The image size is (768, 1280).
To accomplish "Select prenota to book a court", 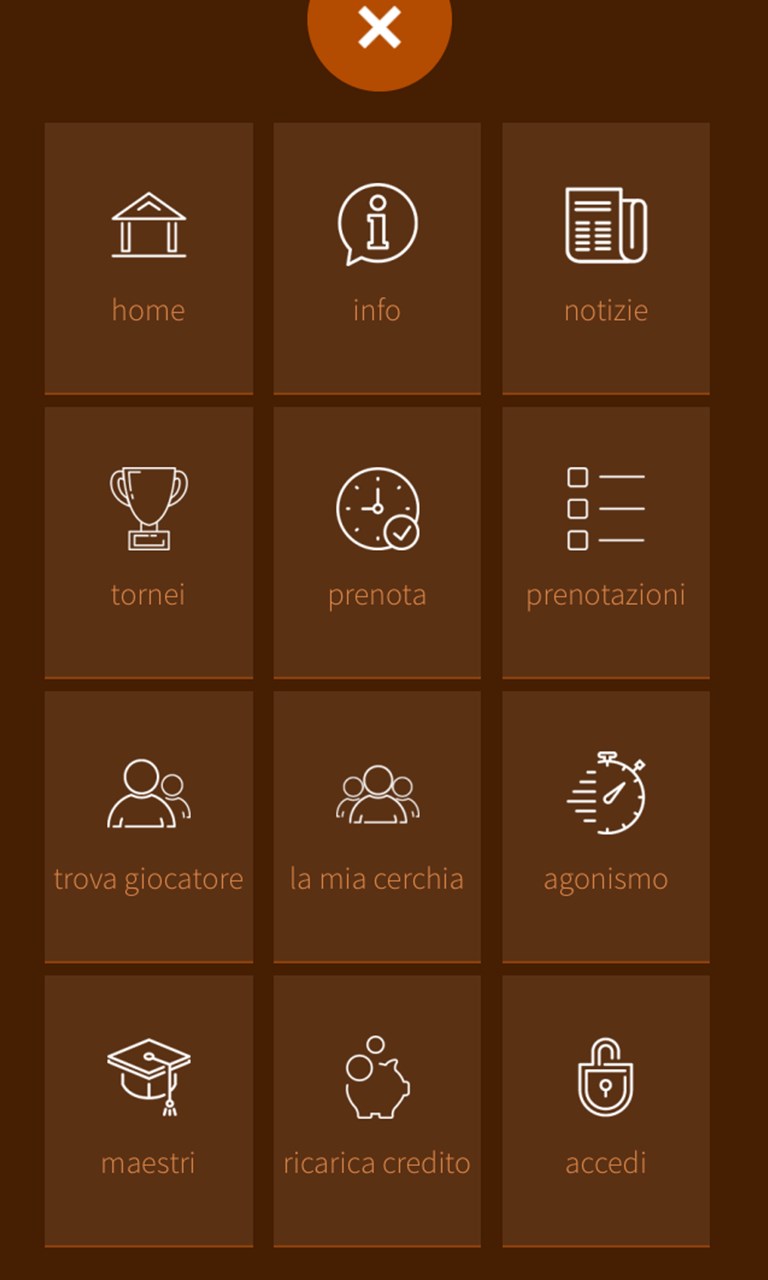I will (377, 542).
